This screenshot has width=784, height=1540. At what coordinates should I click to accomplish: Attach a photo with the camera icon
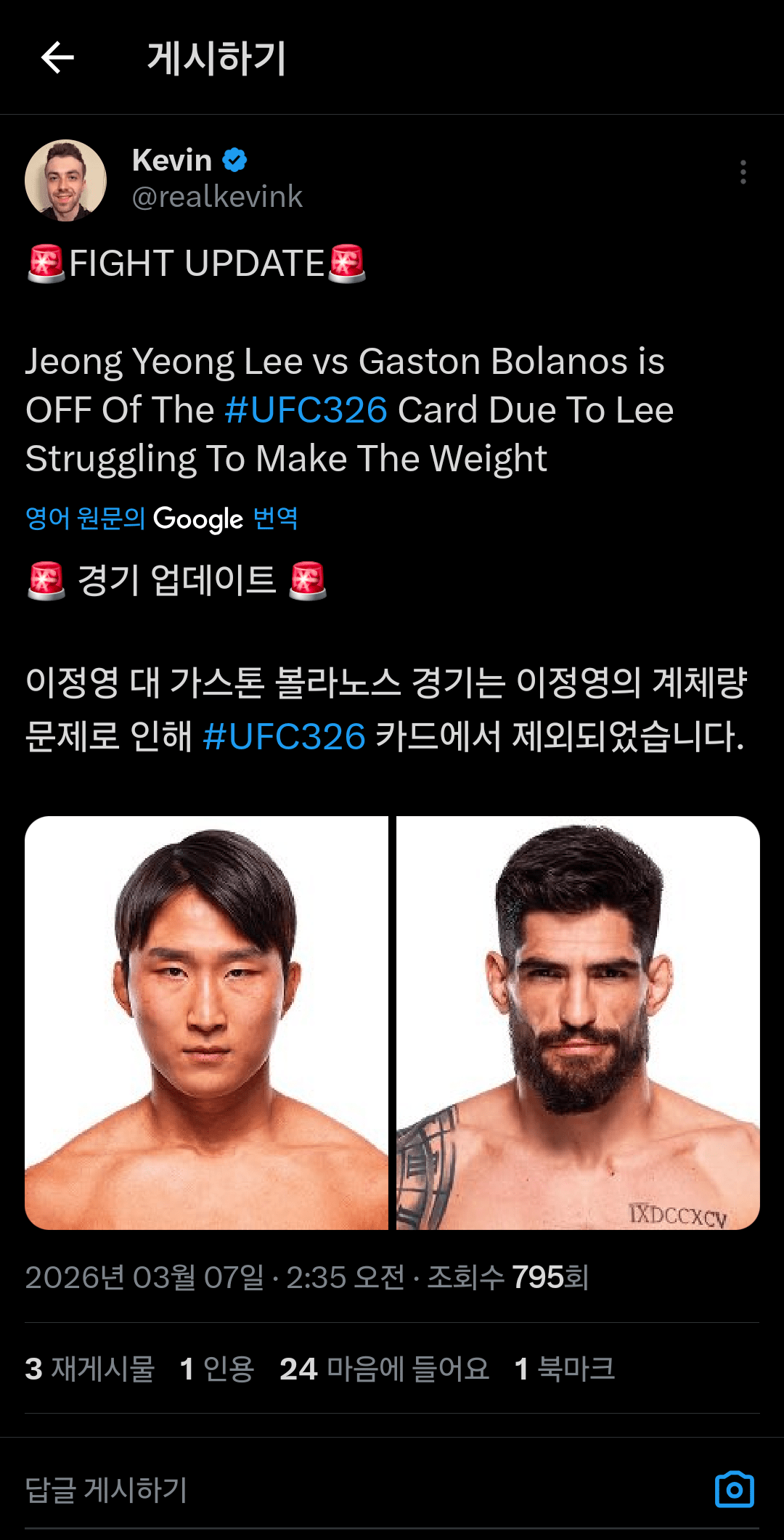[734, 1490]
